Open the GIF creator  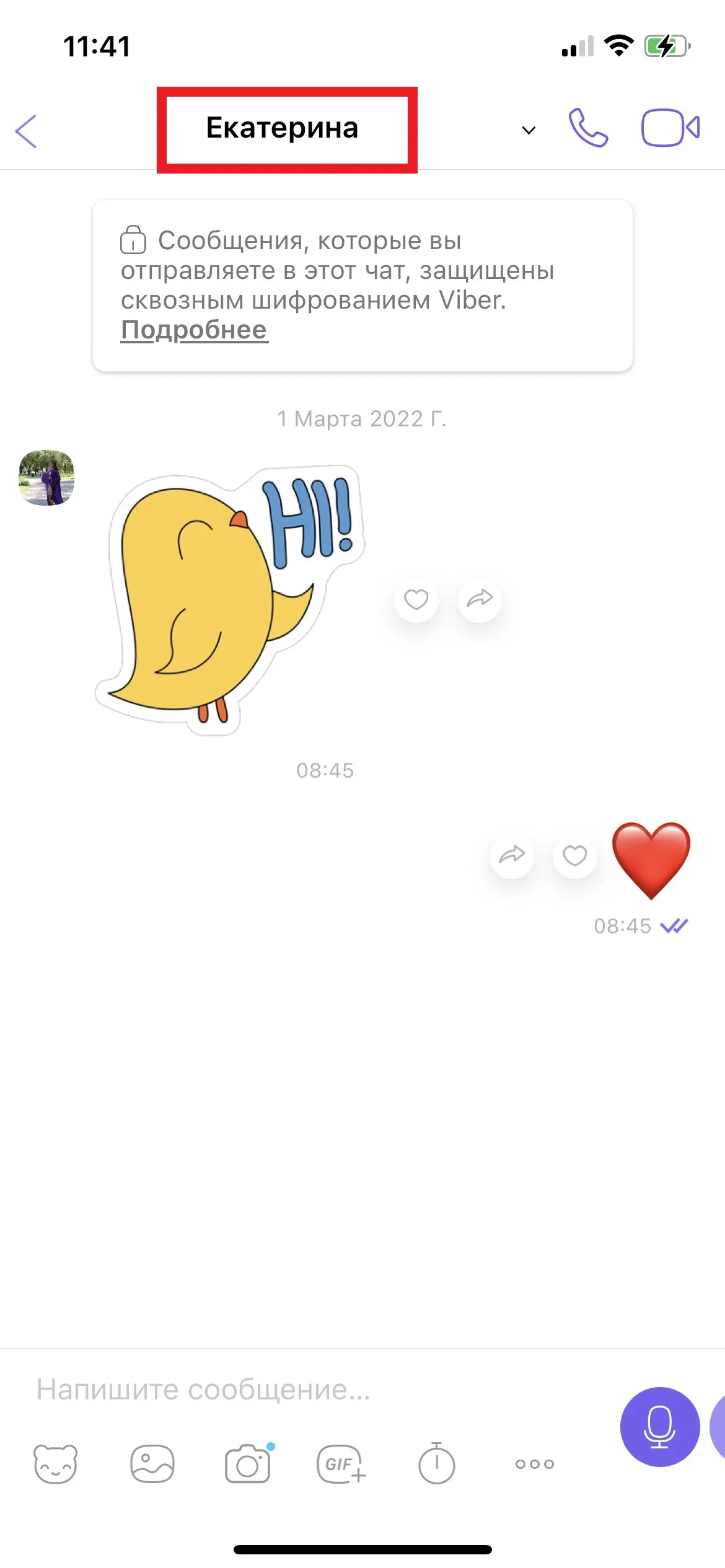click(x=341, y=1464)
